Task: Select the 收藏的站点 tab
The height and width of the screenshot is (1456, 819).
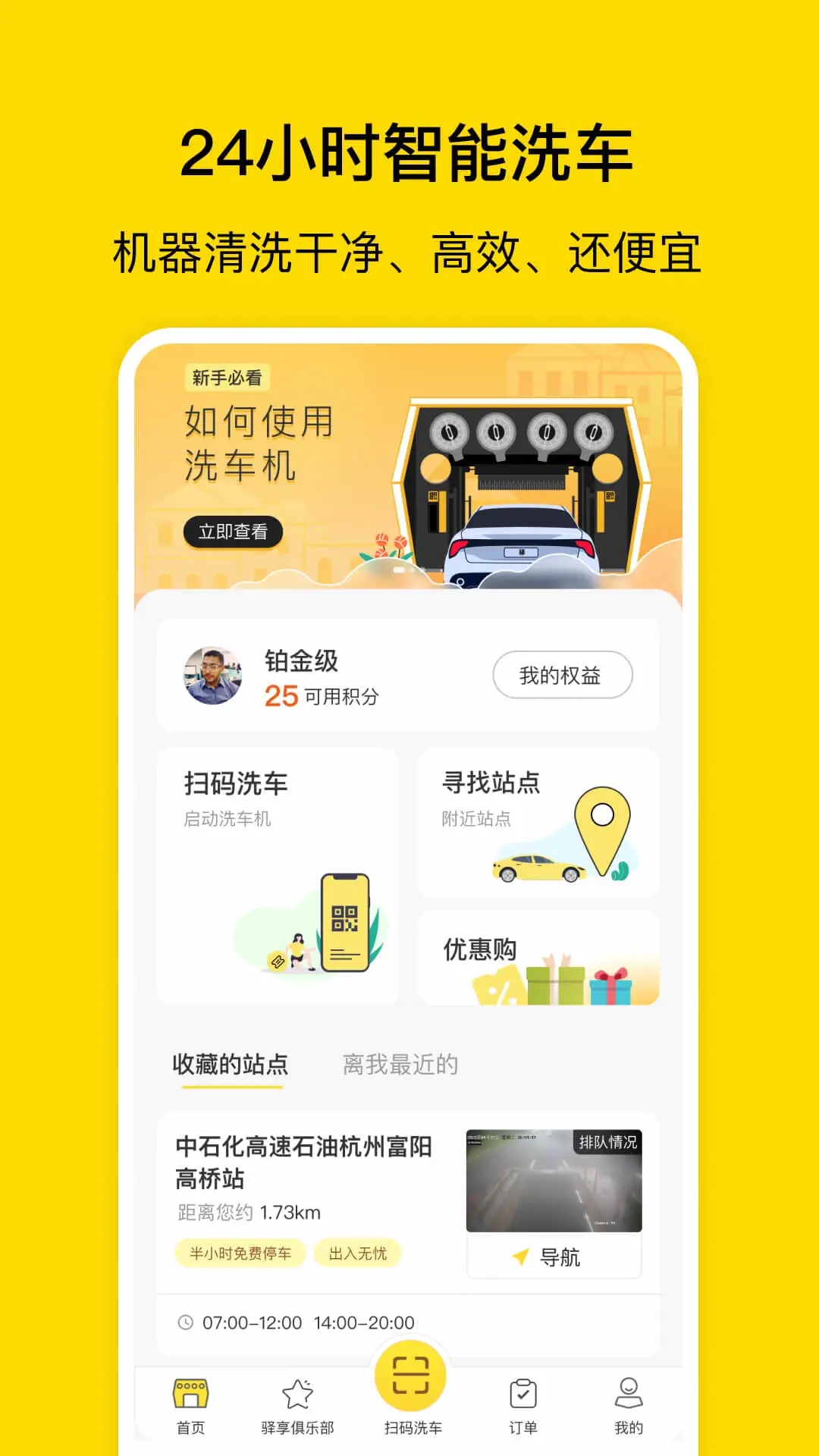Action: 232,1065
